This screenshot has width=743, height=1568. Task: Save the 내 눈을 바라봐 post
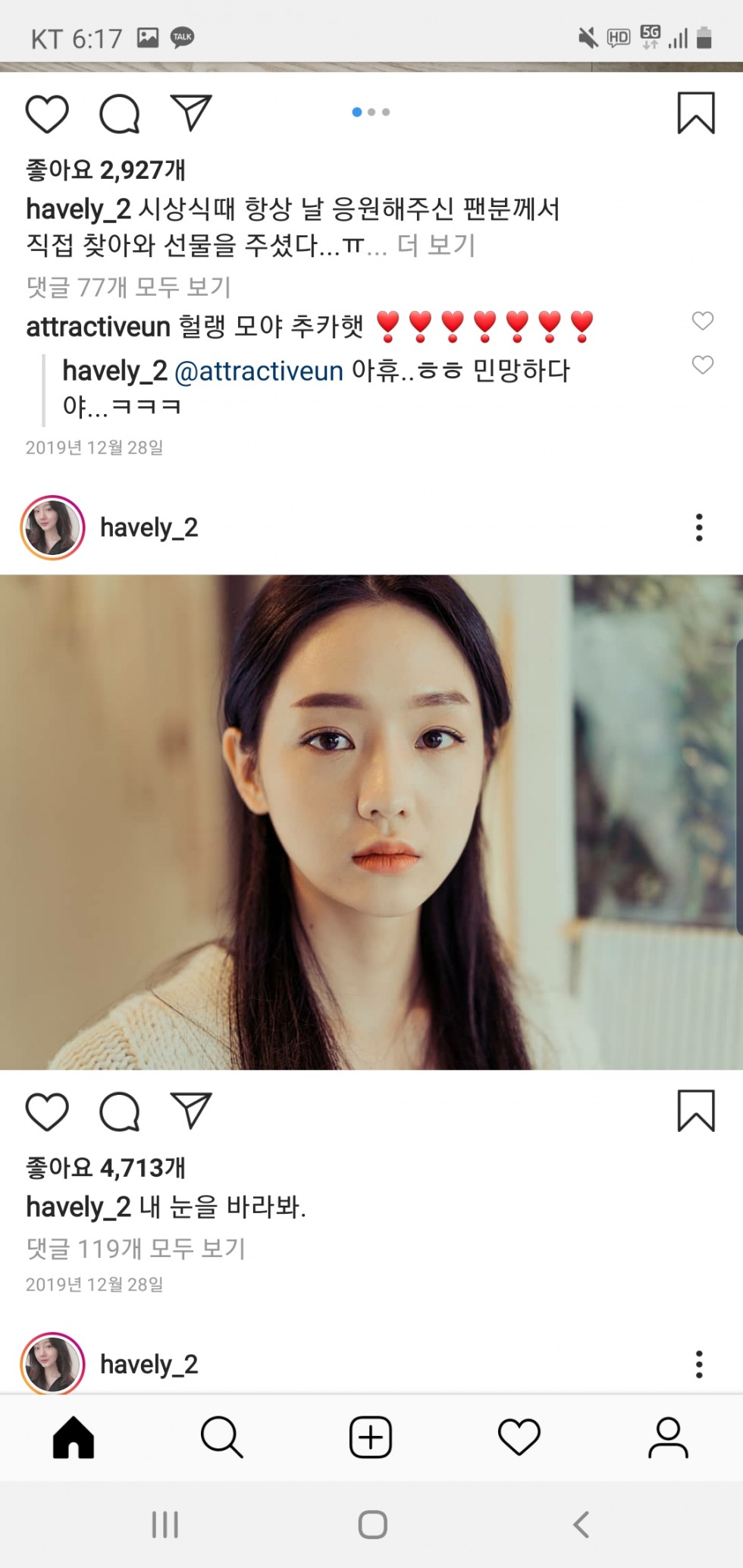pyautogui.click(x=696, y=1111)
